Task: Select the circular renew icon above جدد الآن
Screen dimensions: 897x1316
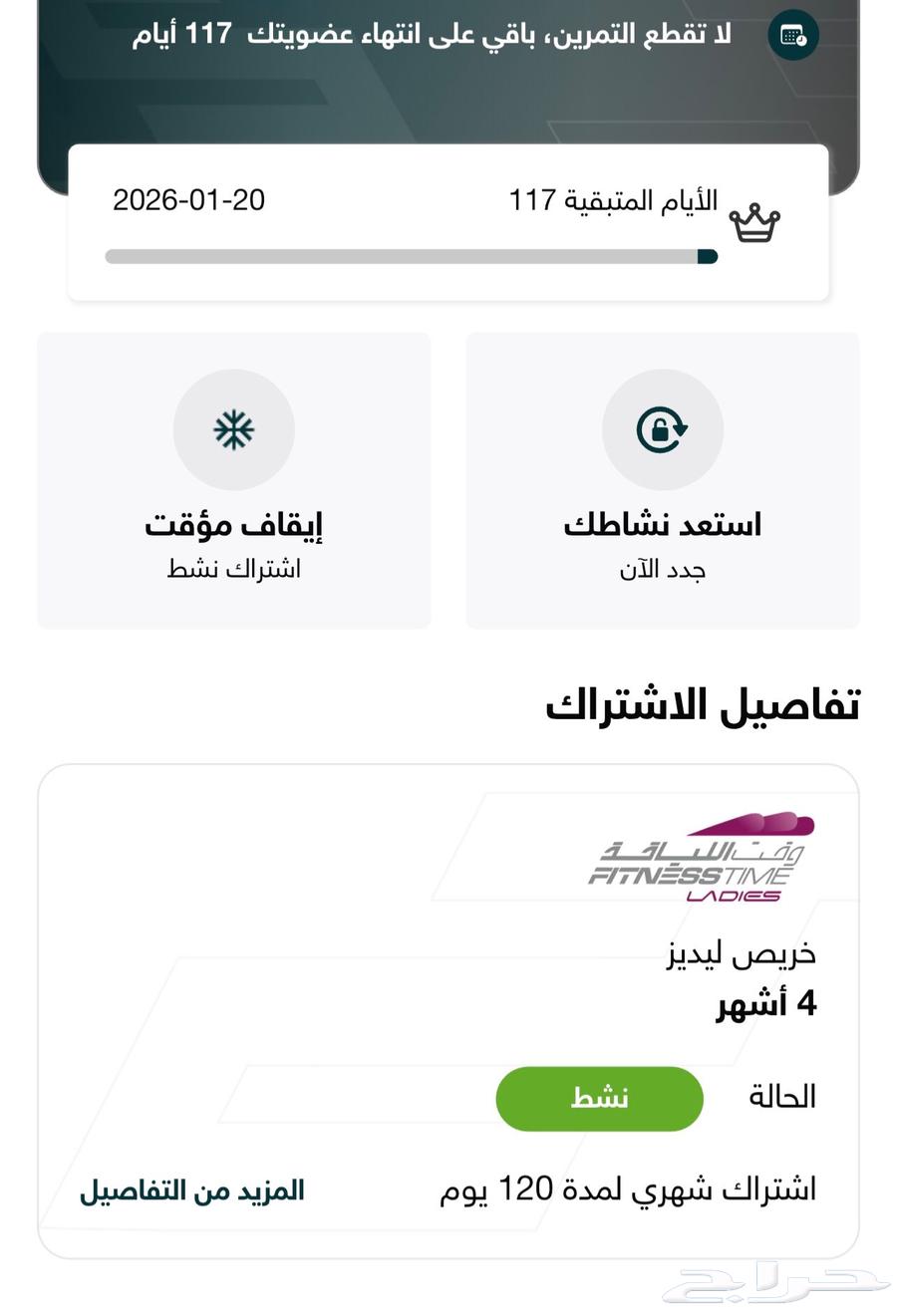Action: coord(662,429)
